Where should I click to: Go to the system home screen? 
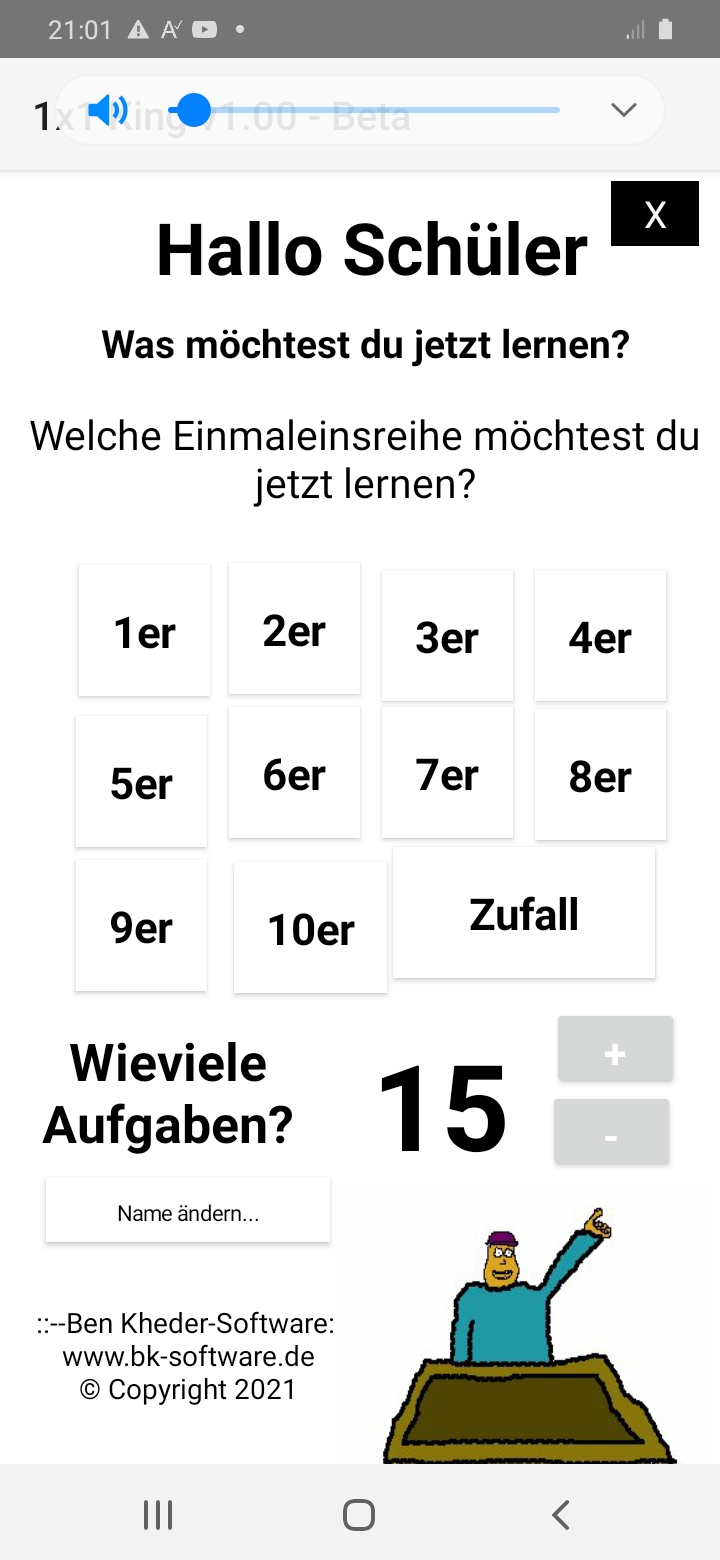pyautogui.click(x=359, y=1514)
